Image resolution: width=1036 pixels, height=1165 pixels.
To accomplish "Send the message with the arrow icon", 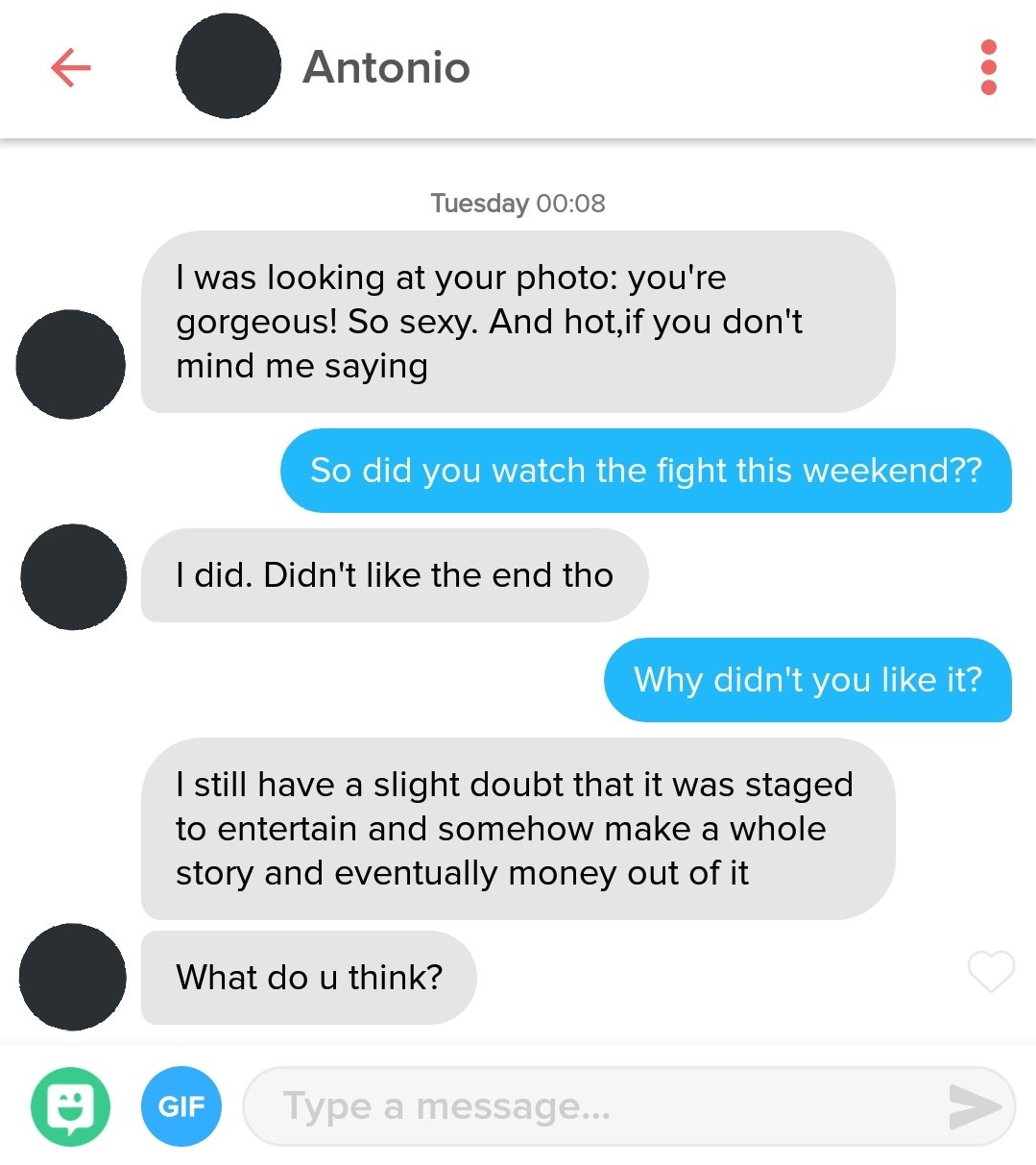I will point(974,1106).
